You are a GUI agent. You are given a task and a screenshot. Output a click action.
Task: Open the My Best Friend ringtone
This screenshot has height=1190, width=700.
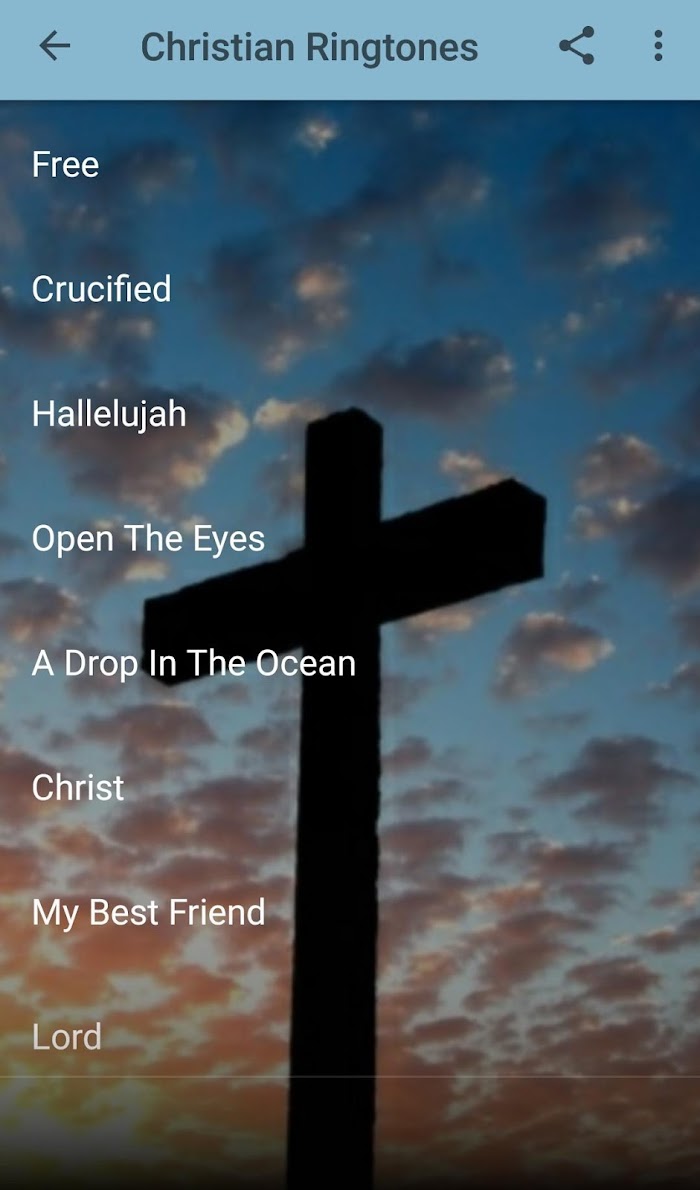pos(350,911)
